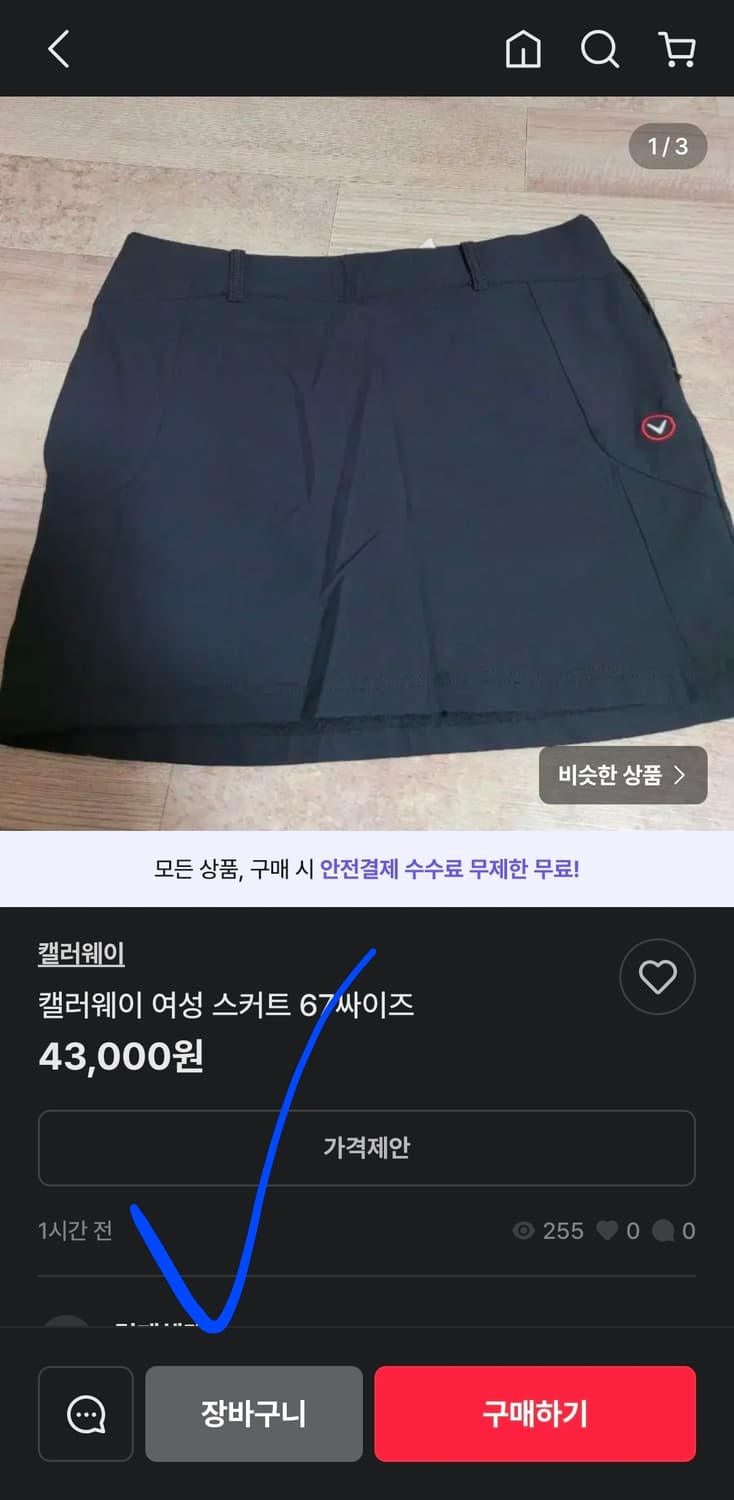Select the 장바구니 cart tab button

[x=254, y=1413]
